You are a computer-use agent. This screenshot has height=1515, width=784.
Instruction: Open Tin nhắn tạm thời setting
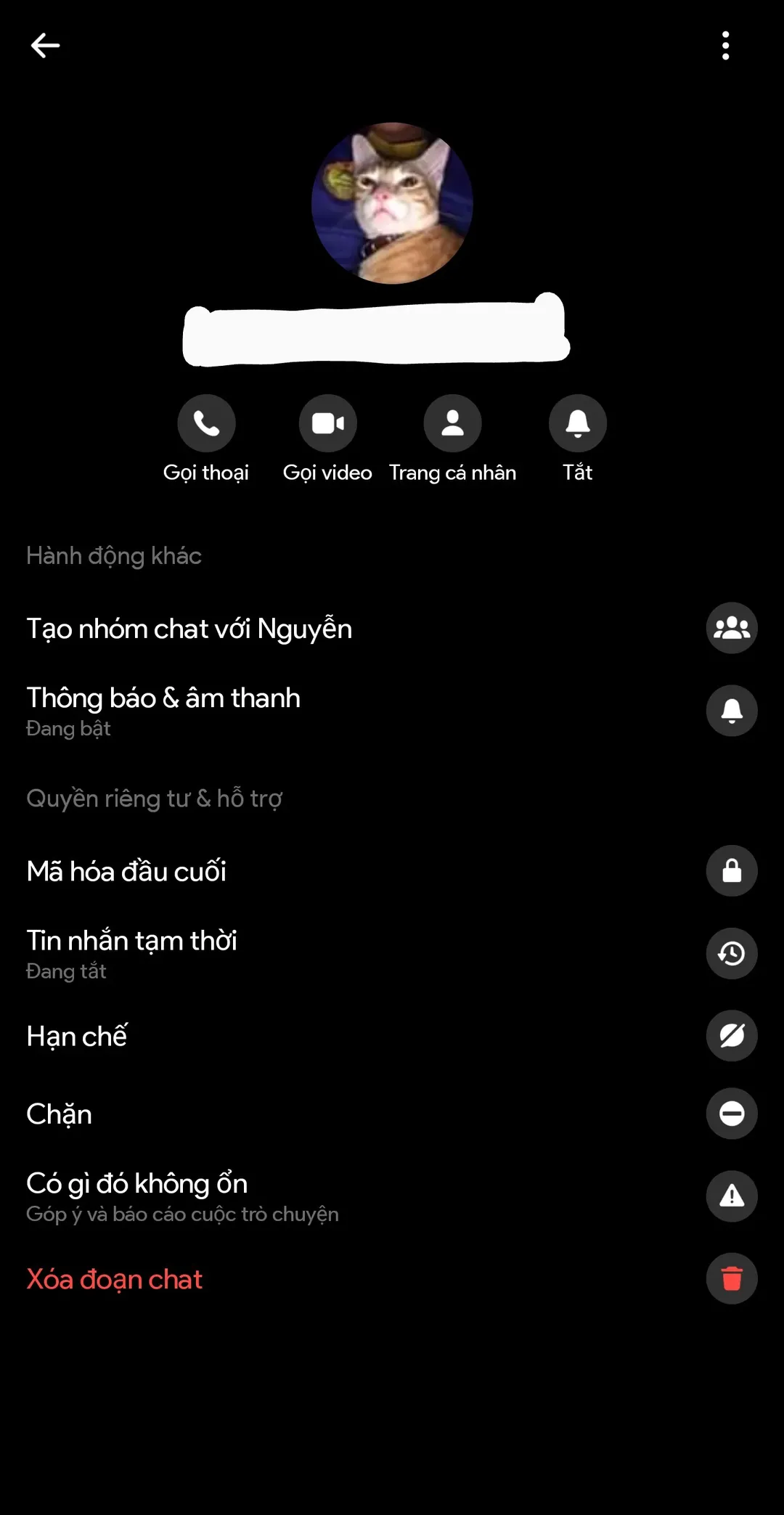132,952
